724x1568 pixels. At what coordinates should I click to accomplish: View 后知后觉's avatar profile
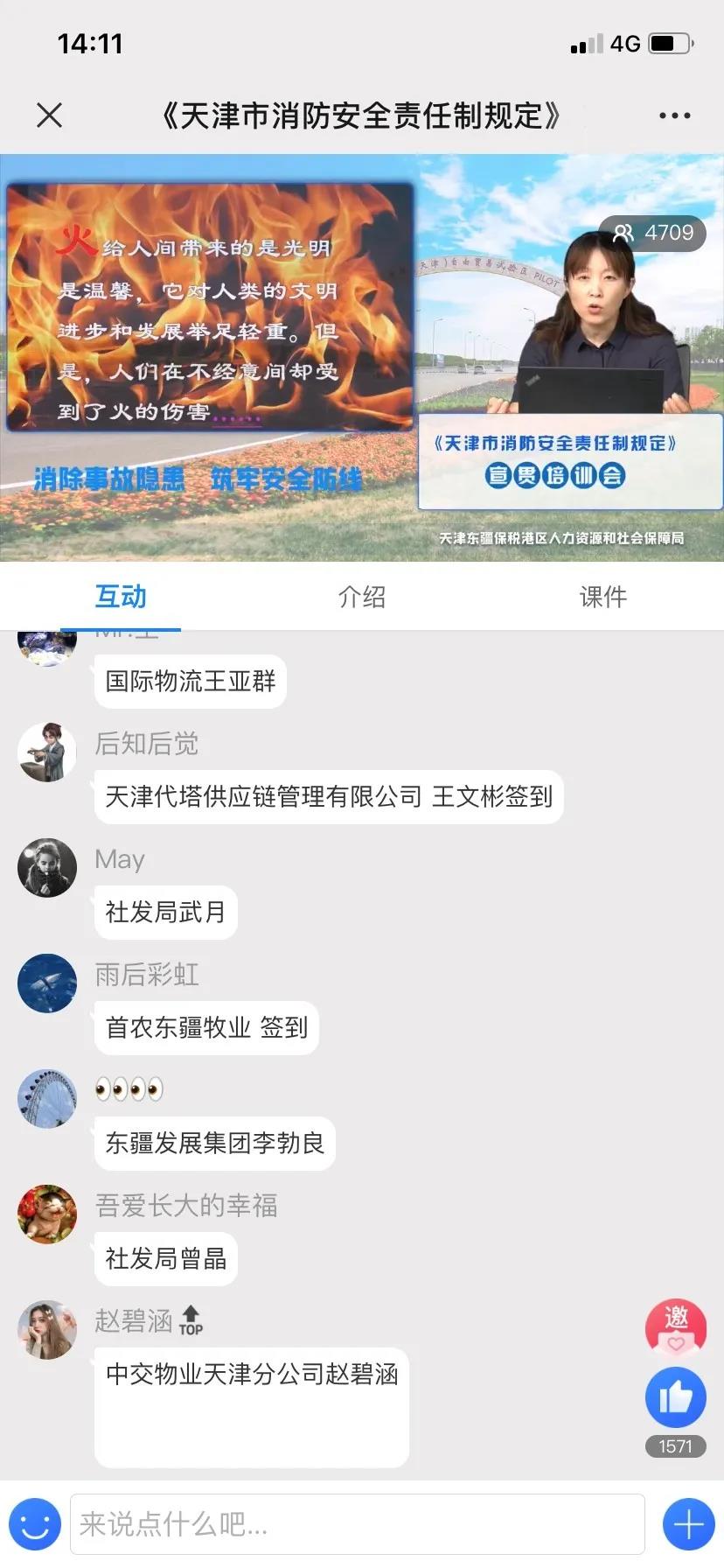(x=47, y=752)
